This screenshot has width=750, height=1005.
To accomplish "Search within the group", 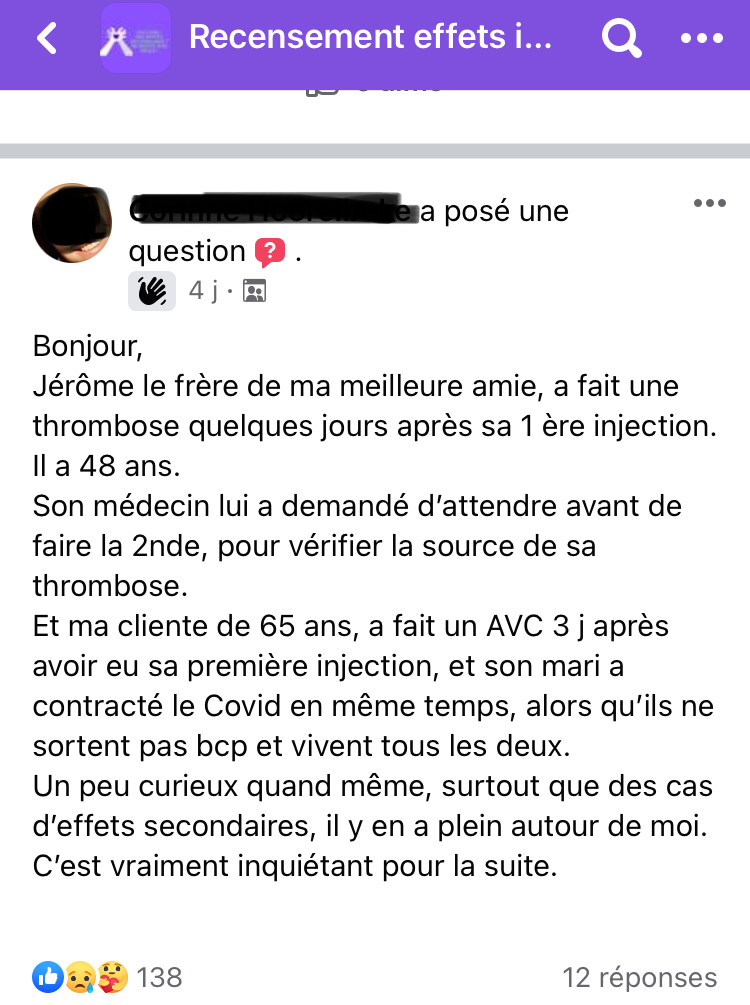I will [621, 39].
